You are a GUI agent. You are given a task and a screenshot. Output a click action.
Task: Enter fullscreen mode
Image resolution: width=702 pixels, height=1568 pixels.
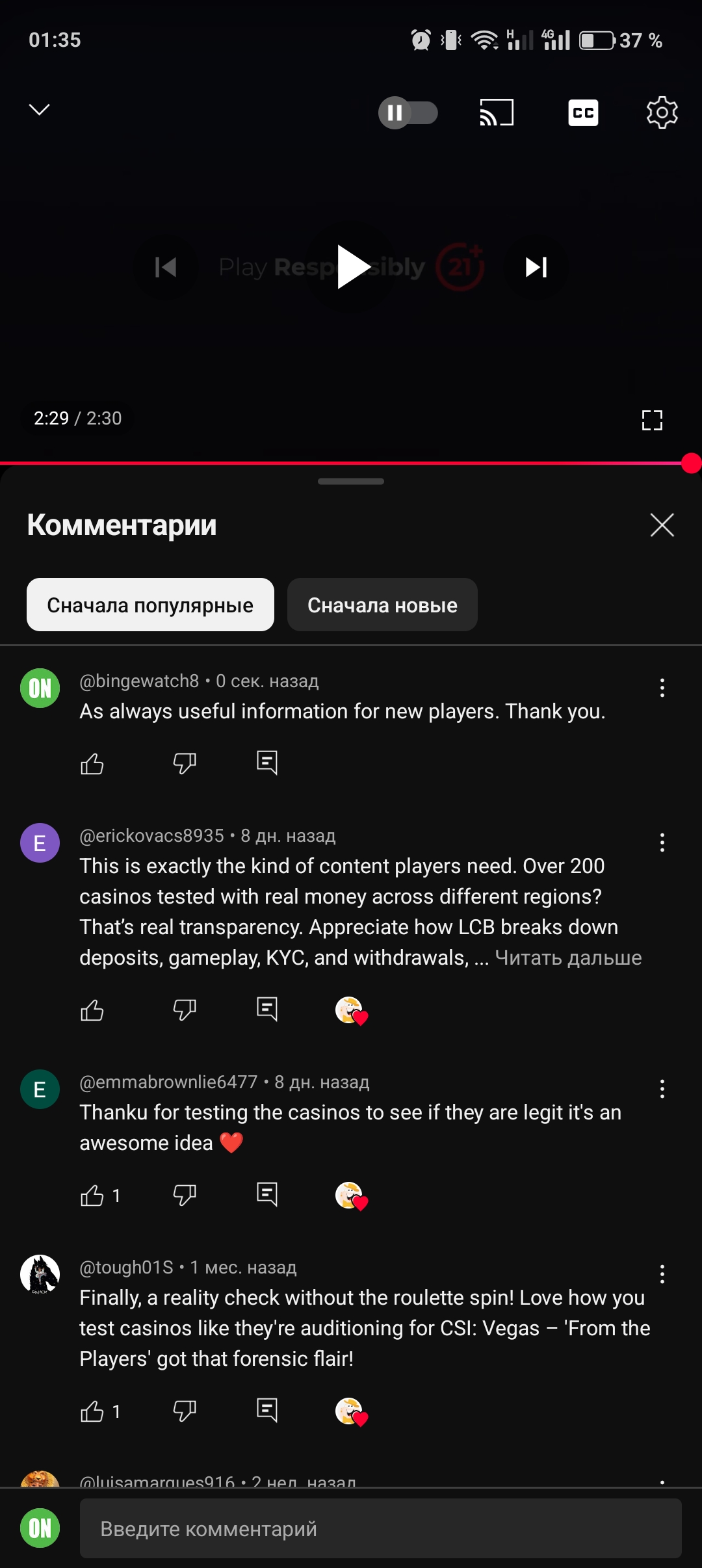pyautogui.click(x=651, y=420)
